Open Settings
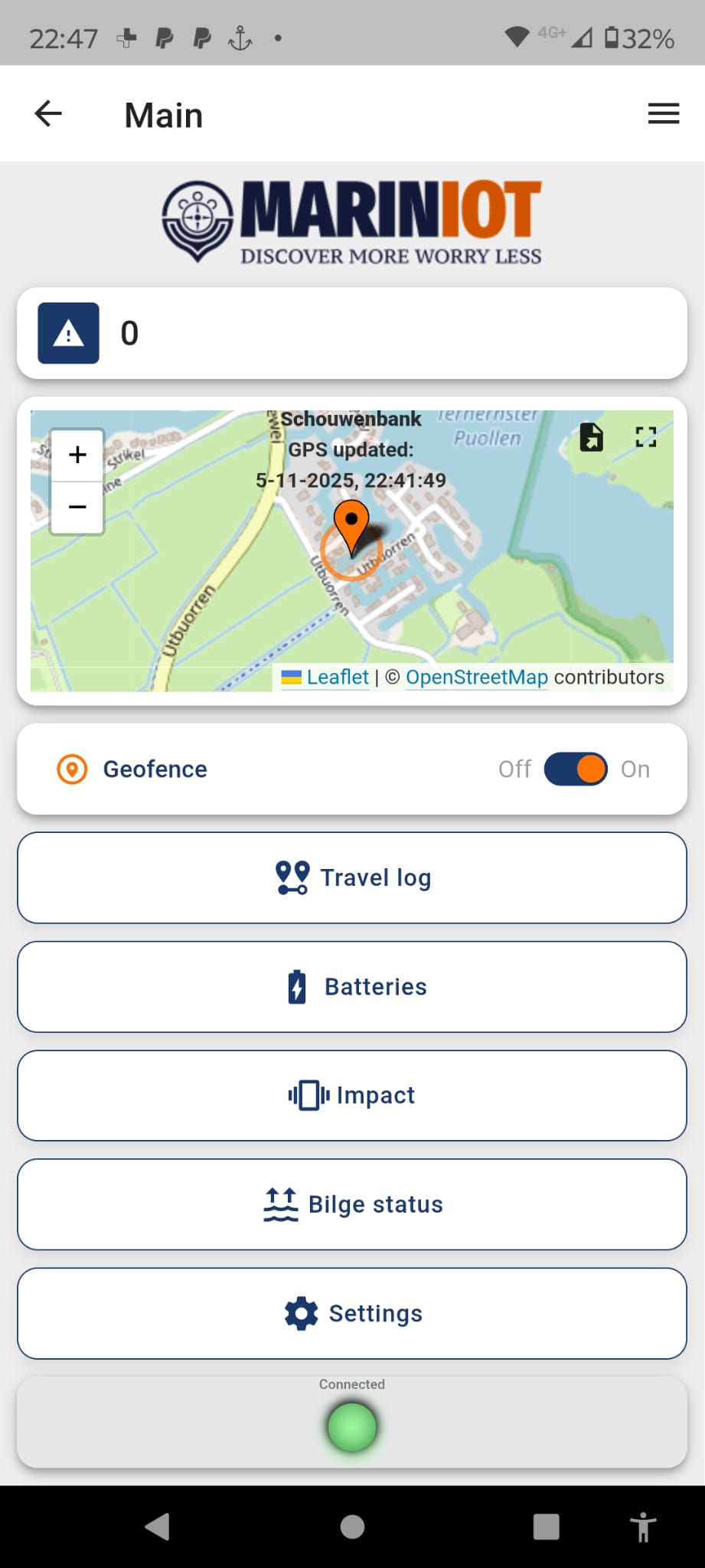The width and height of the screenshot is (705, 1568). [352, 1313]
